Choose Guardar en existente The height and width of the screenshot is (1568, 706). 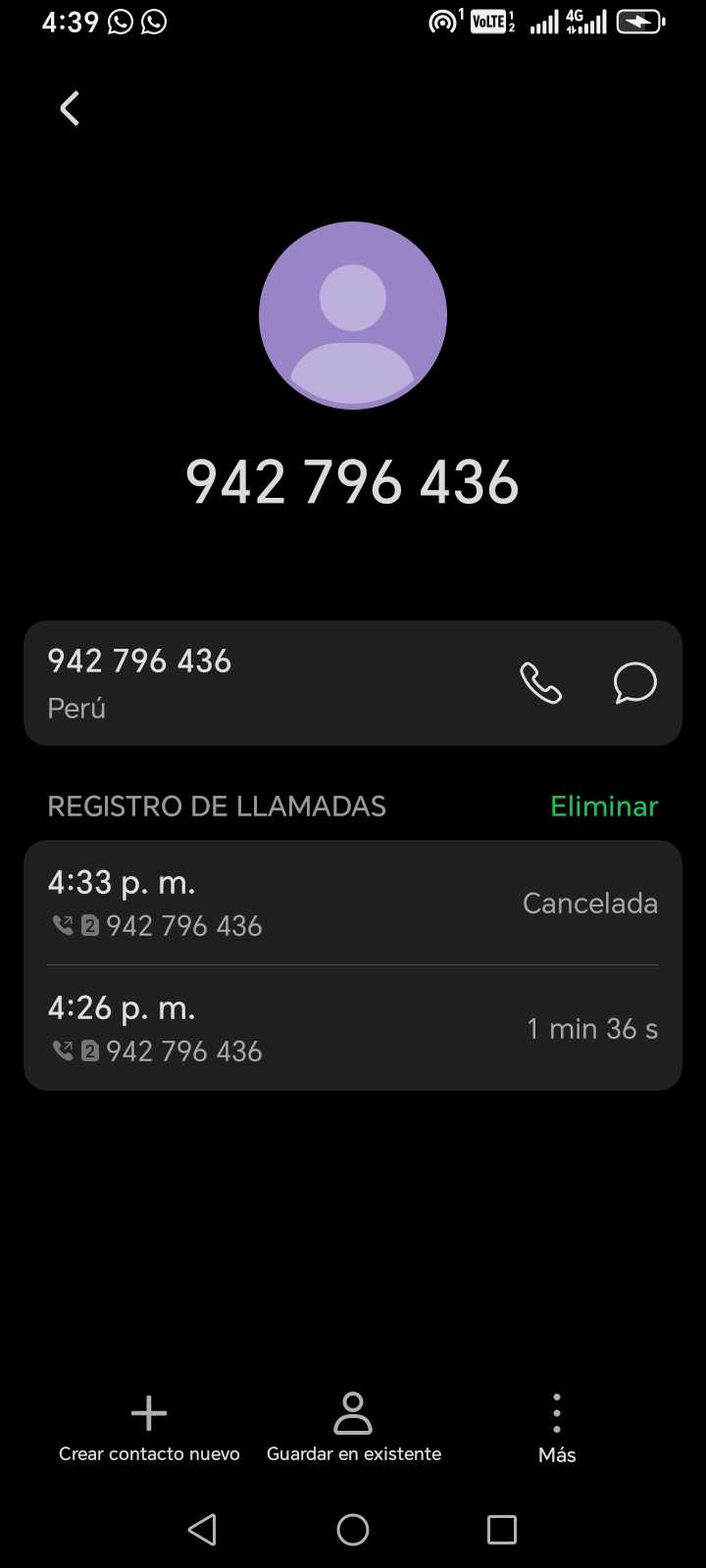click(x=353, y=1427)
